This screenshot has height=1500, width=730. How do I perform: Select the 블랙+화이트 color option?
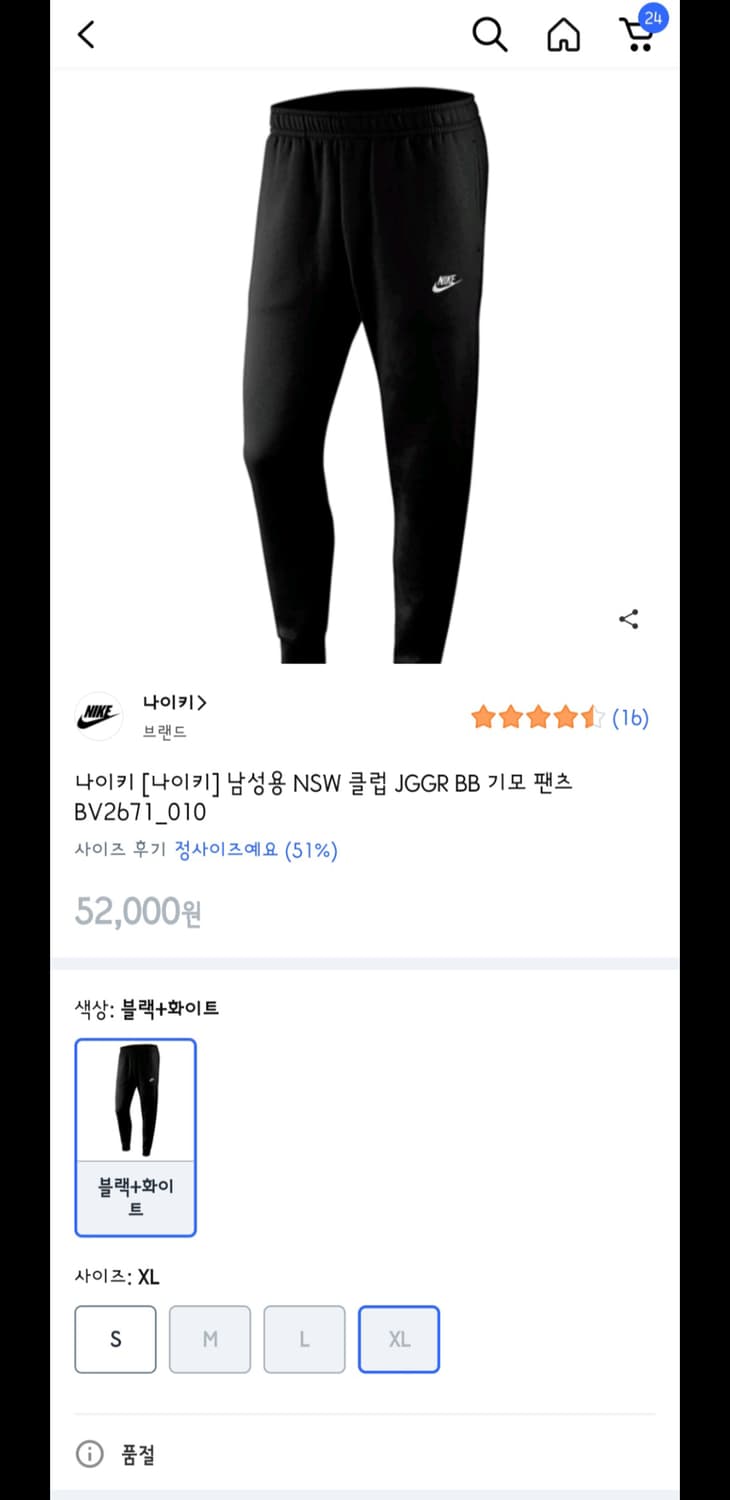click(136, 1135)
